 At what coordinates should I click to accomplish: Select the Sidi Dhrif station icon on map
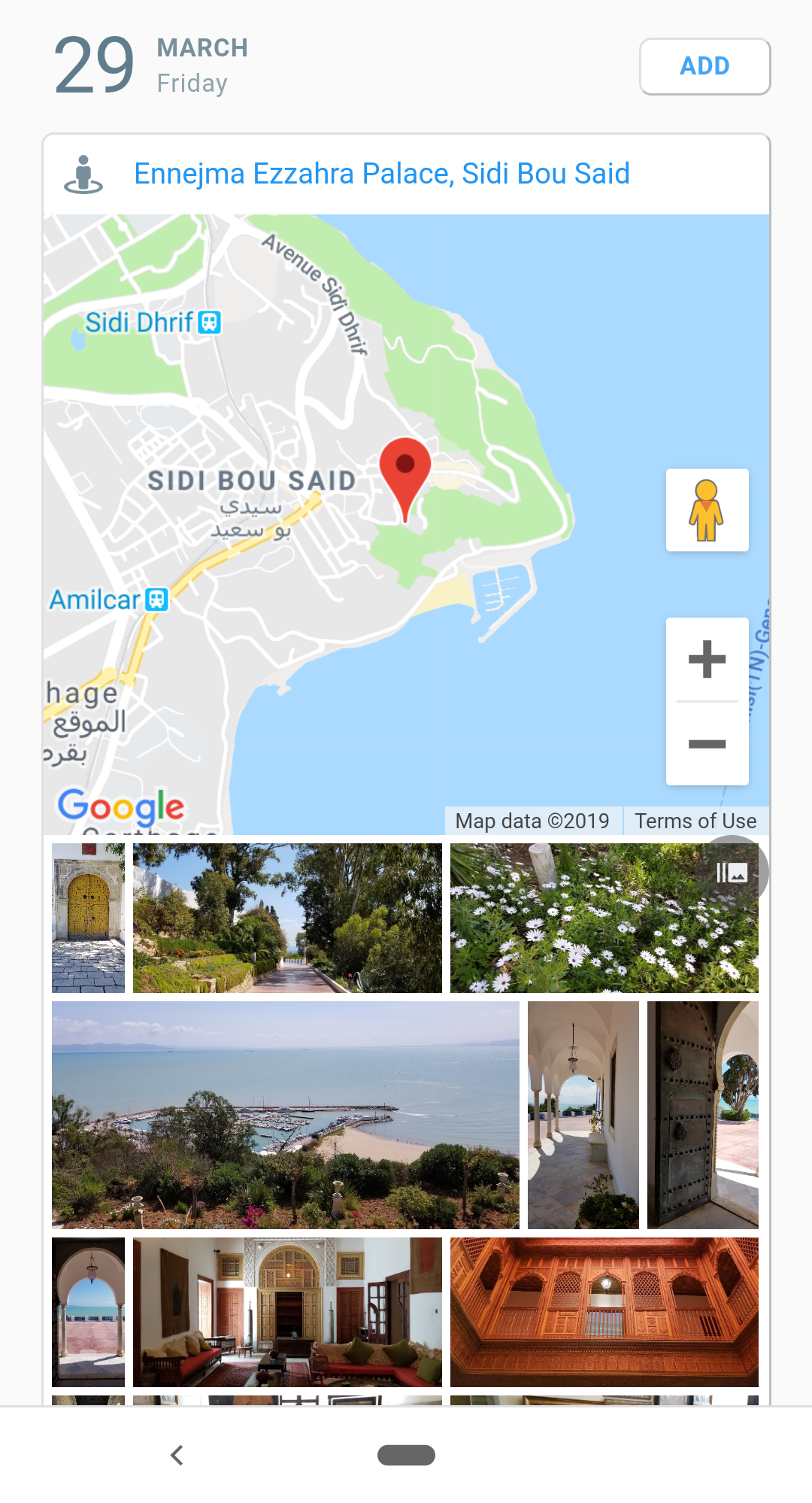tap(209, 323)
